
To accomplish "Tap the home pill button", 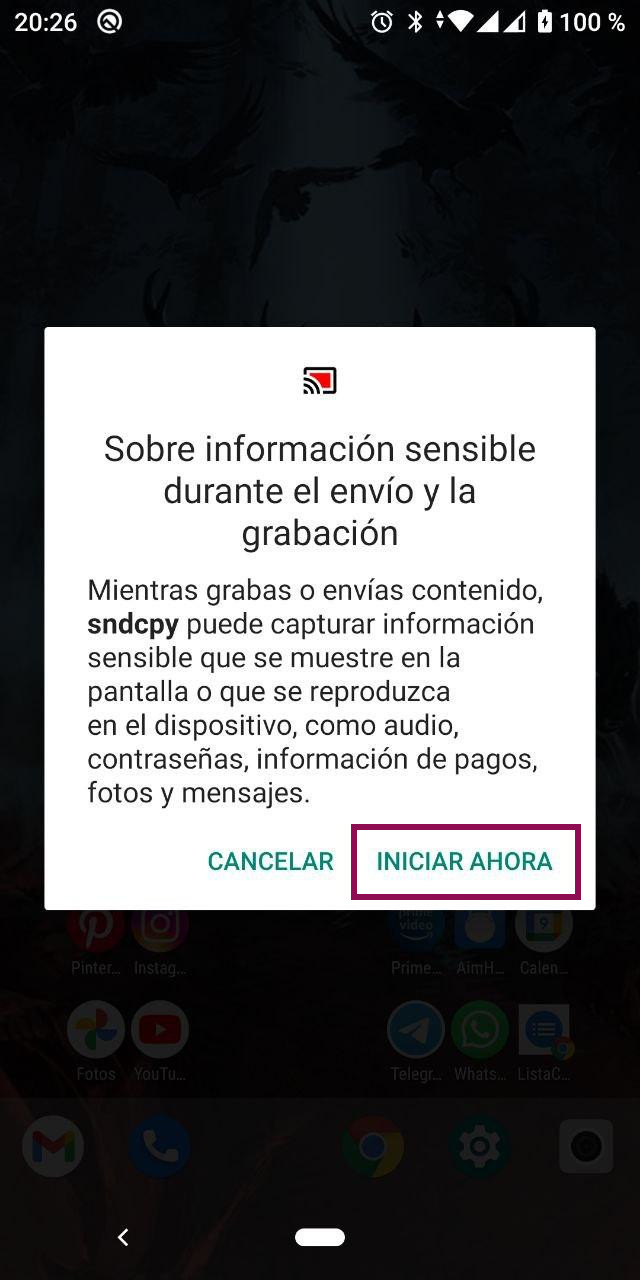I will (x=320, y=1237).
